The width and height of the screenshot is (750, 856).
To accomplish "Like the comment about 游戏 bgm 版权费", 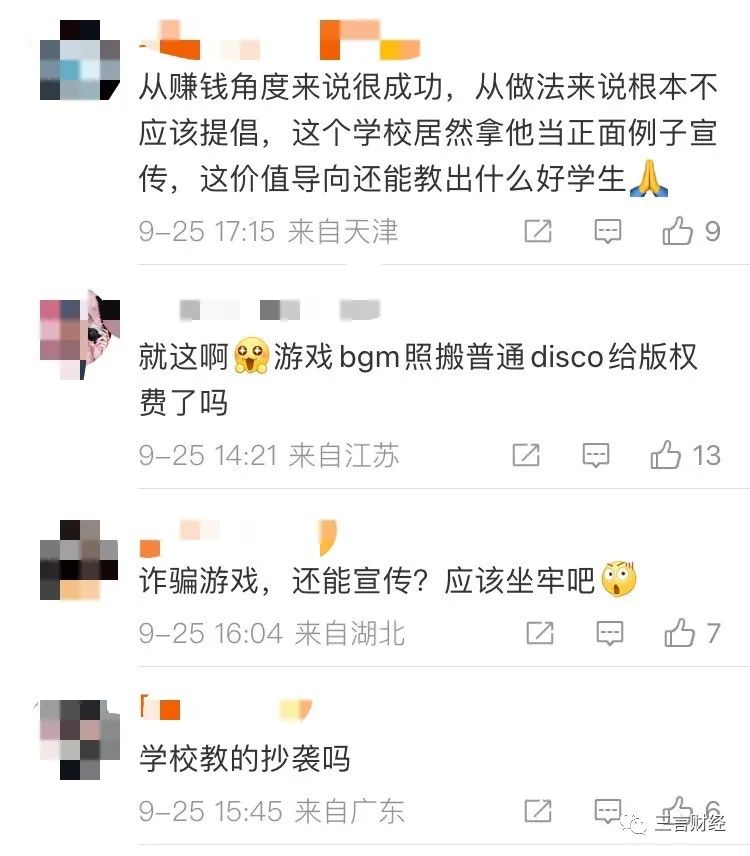I will pos(666,456).
